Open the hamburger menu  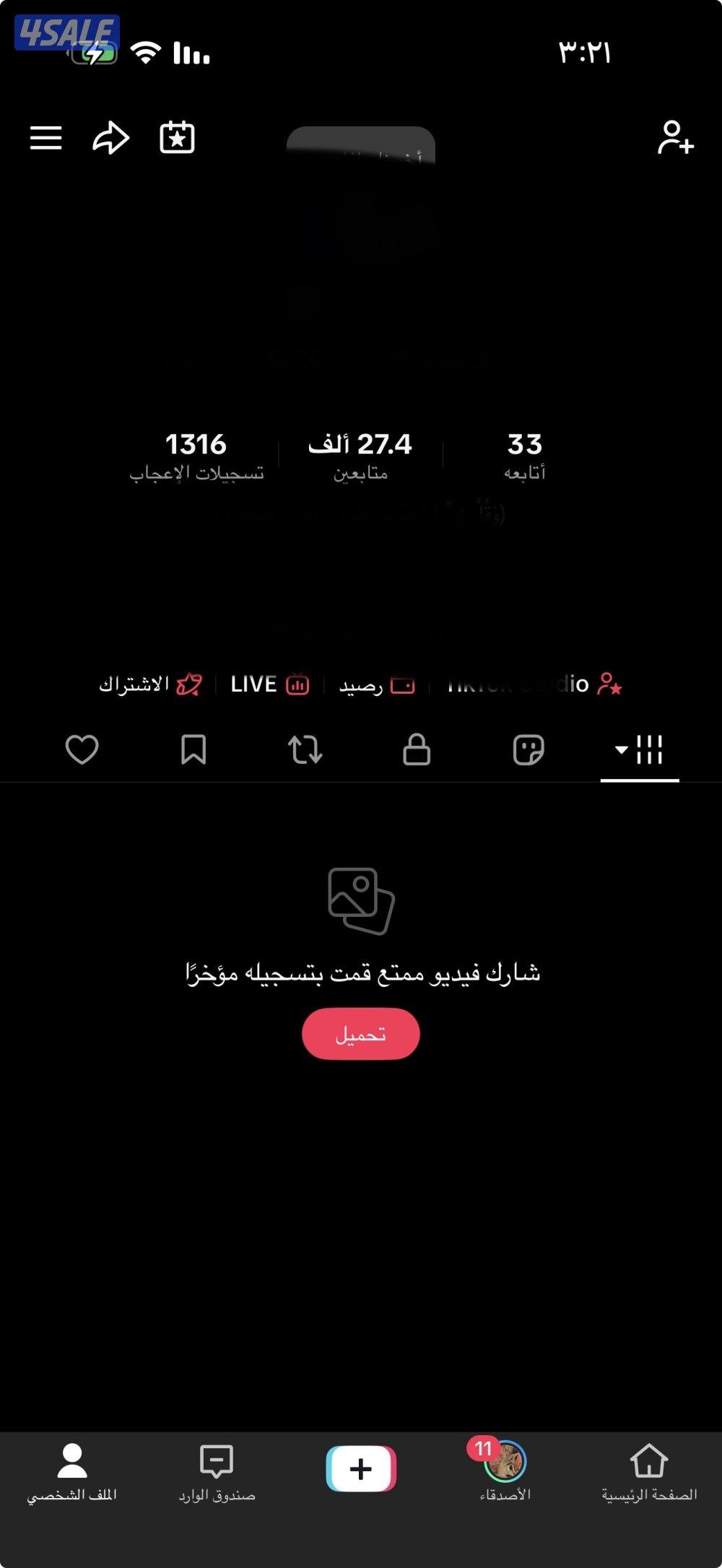click(x=46, y=137)
